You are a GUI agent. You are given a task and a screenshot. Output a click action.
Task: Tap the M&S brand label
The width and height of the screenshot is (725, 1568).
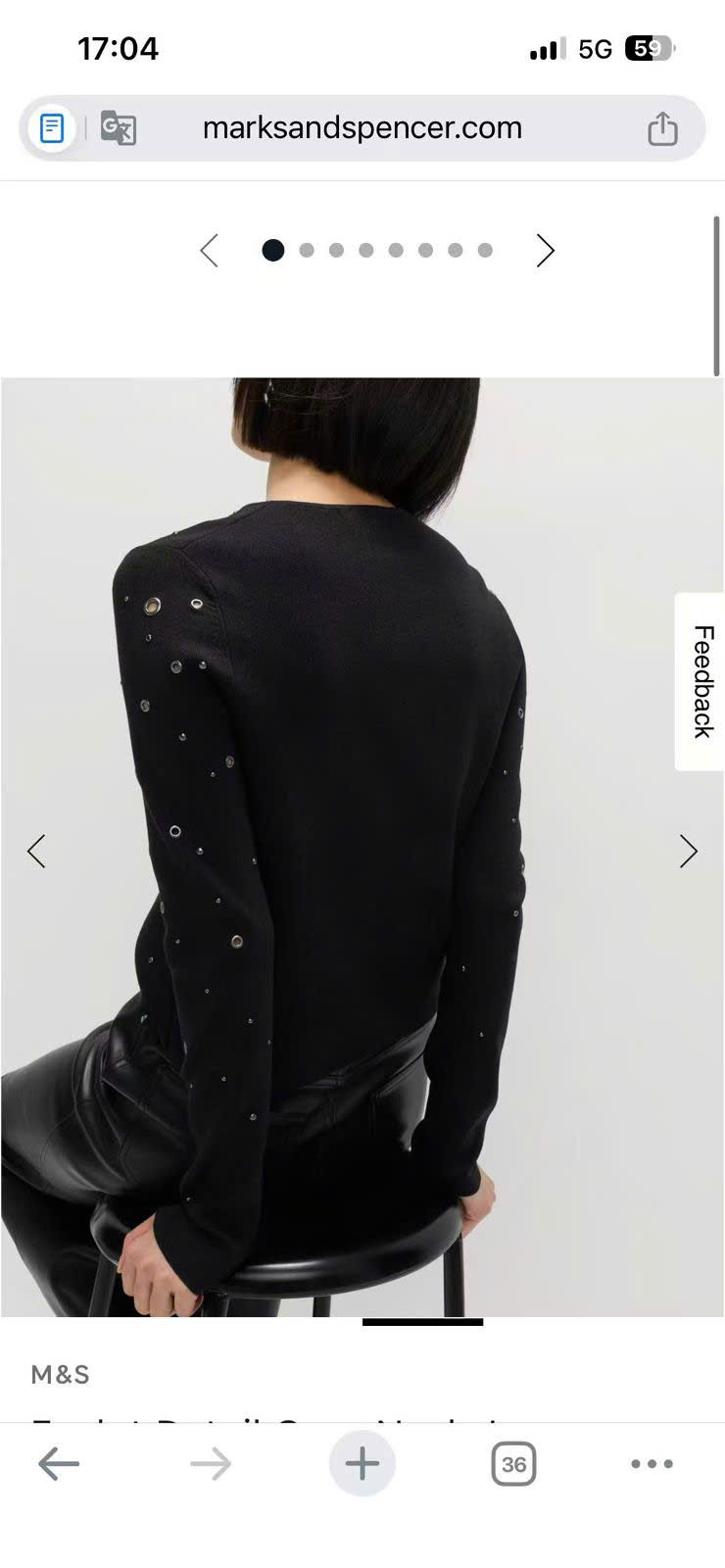coord(58,1375)
